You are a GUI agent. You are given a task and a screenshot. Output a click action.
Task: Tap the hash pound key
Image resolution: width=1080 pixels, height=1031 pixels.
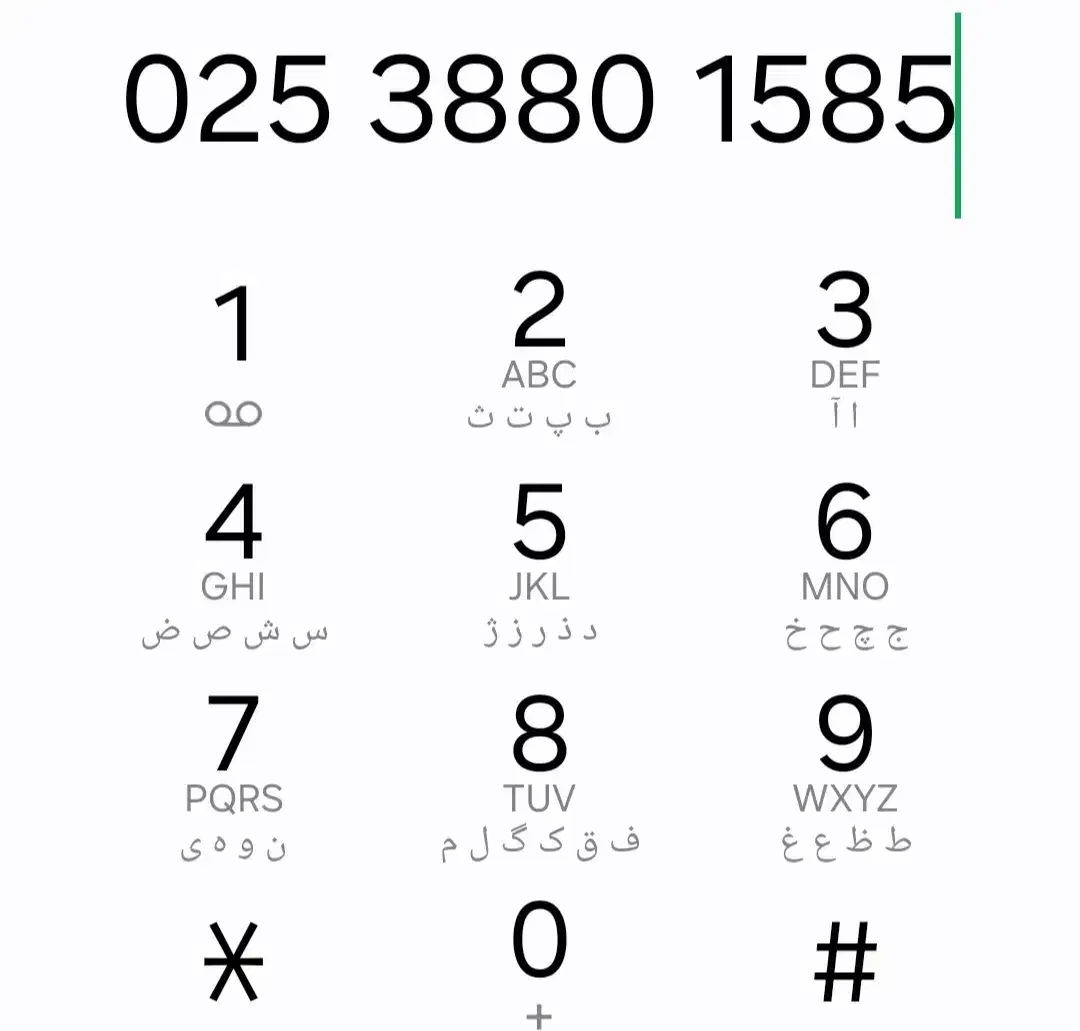point(845,962)
